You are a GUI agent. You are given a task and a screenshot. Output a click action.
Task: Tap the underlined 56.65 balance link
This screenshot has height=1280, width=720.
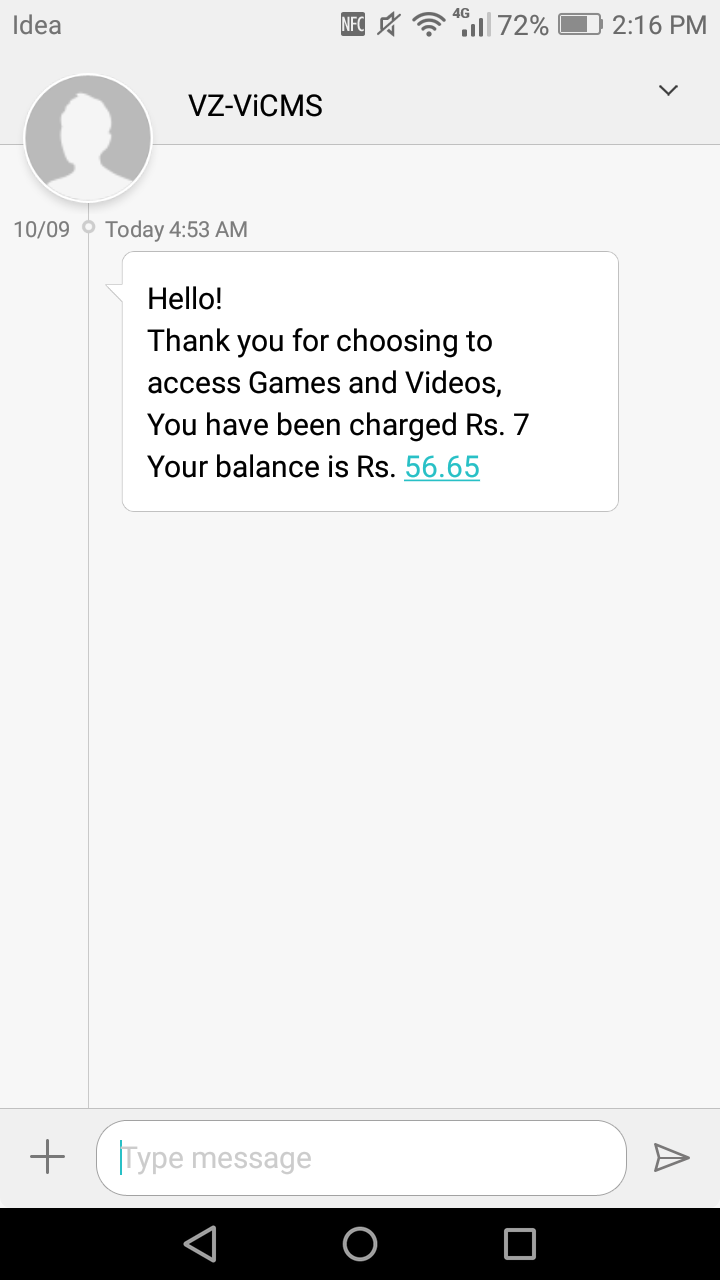point(442,467)
